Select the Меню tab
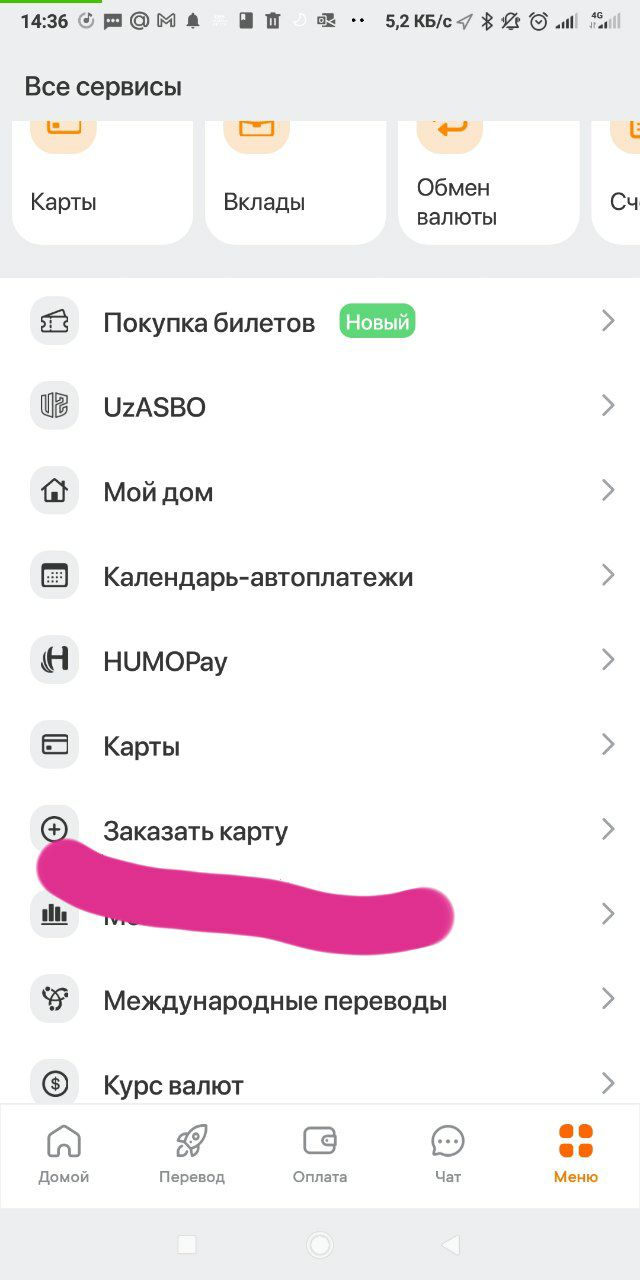This screenshot has width=640, height=1280. tap(576, 1155)
